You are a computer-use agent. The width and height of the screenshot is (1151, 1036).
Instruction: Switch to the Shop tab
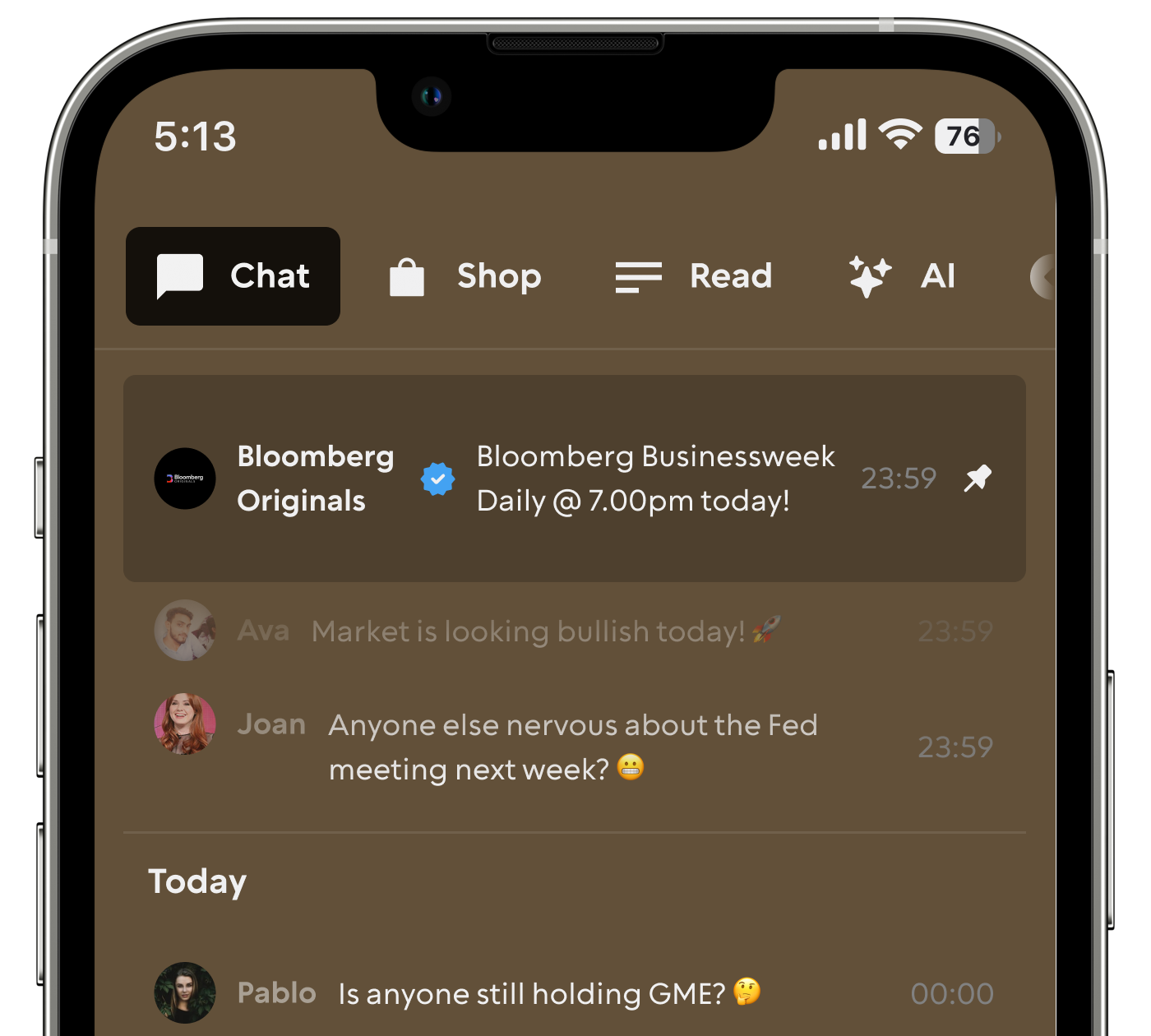tap(465, 276)
